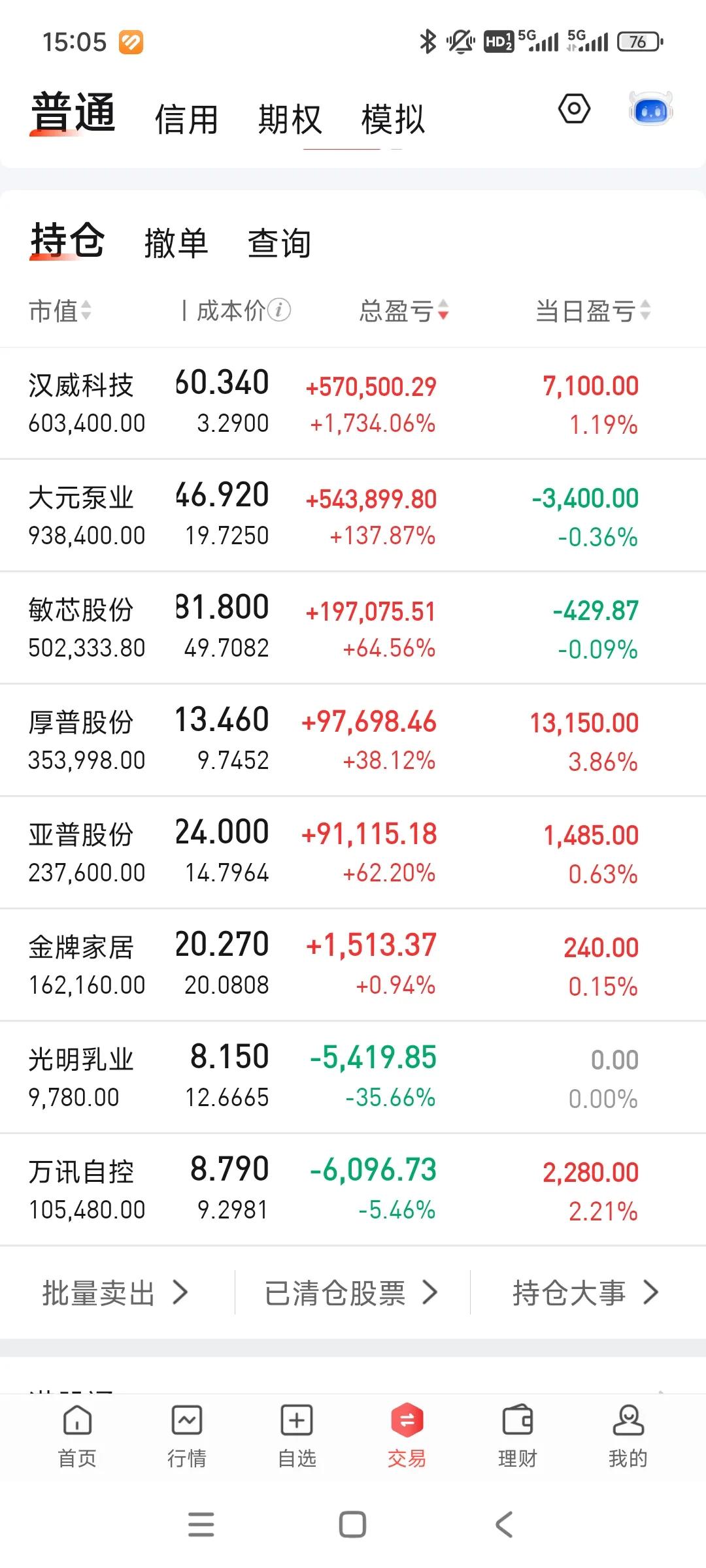Select the 汉威科技 holding row

click(261, 401)
